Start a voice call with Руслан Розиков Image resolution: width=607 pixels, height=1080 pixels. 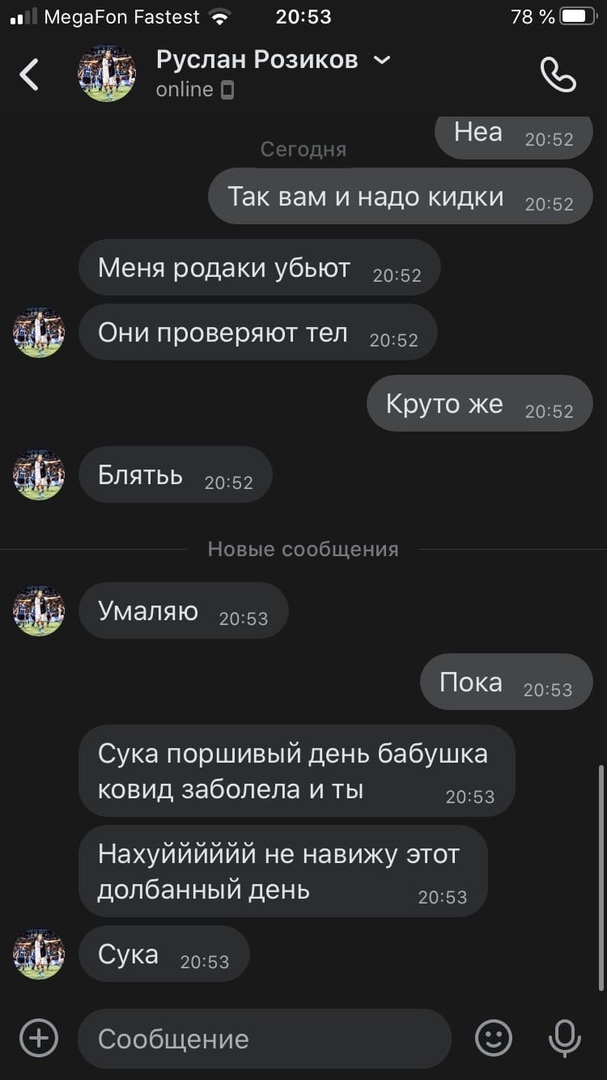click(557, 75)
